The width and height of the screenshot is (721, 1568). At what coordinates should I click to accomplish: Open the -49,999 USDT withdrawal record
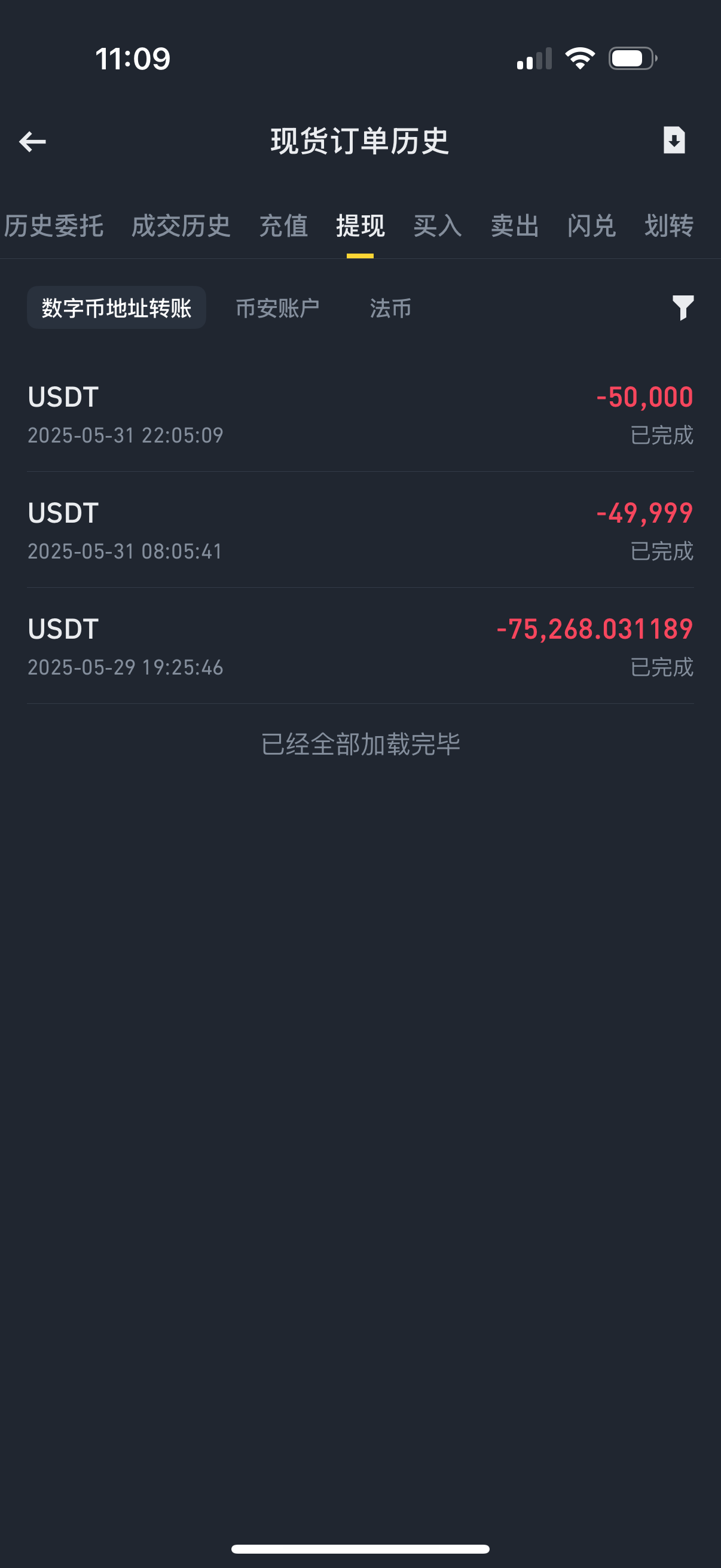360,530
